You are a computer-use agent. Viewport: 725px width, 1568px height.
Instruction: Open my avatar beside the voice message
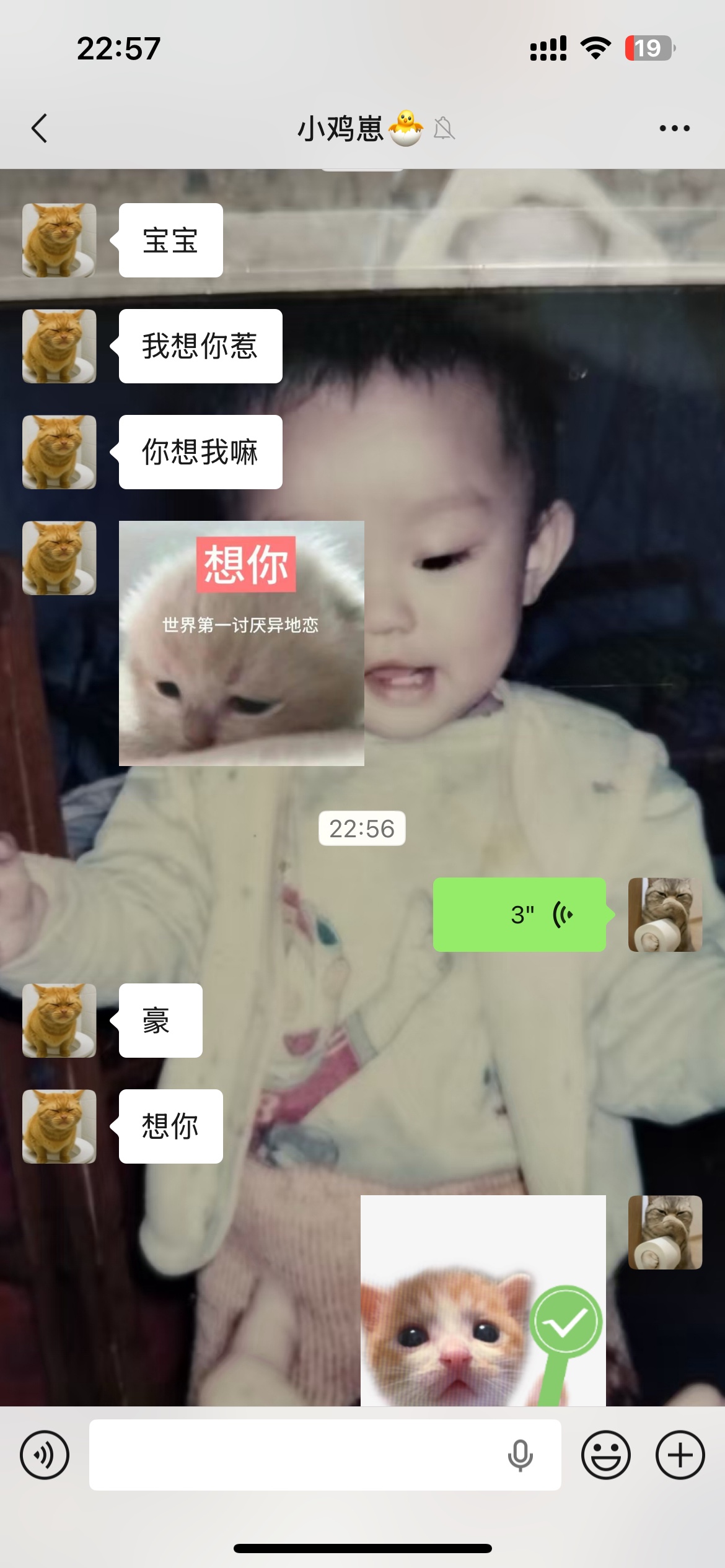(x=666, y=914)
